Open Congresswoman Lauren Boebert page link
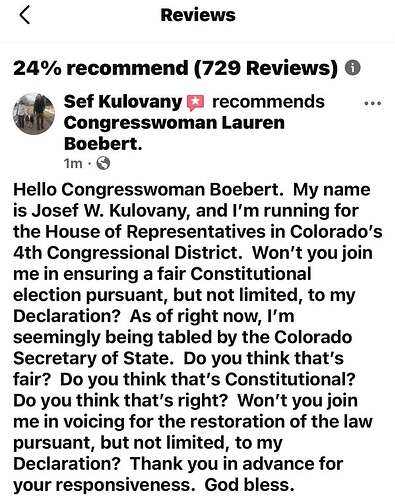This screenshot has height=500, width=395. [174, 133]
